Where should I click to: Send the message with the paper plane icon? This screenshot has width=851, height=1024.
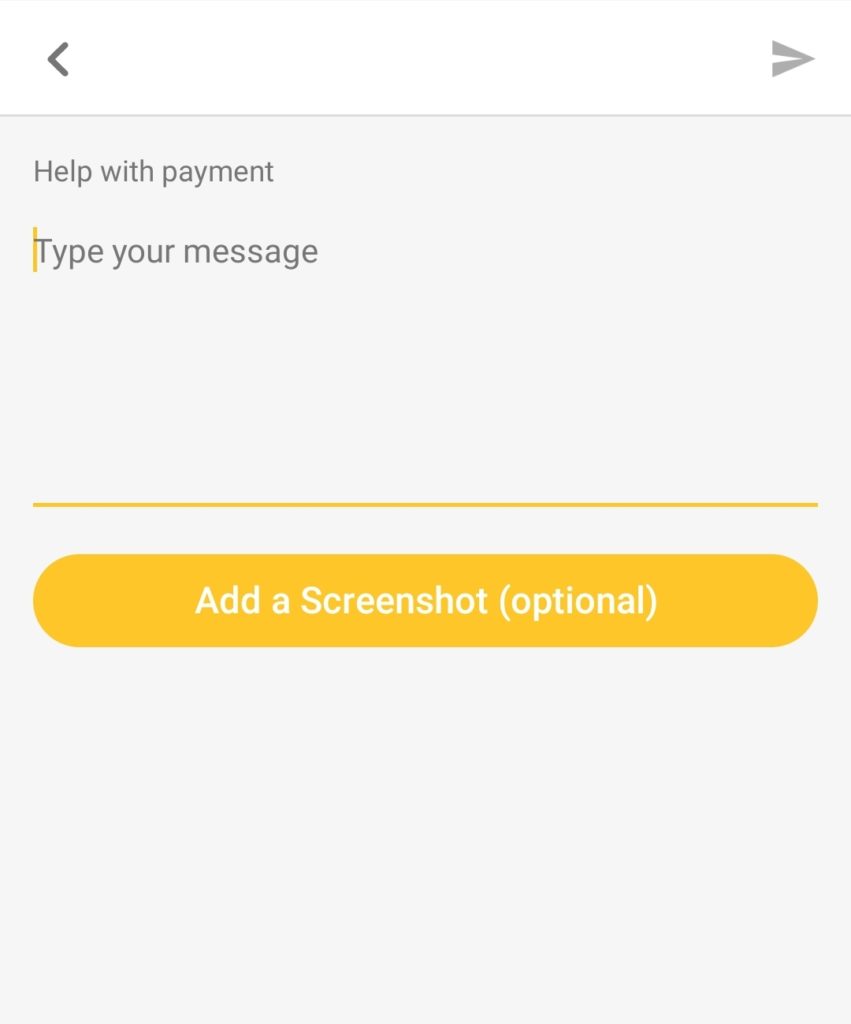[792, 59]
